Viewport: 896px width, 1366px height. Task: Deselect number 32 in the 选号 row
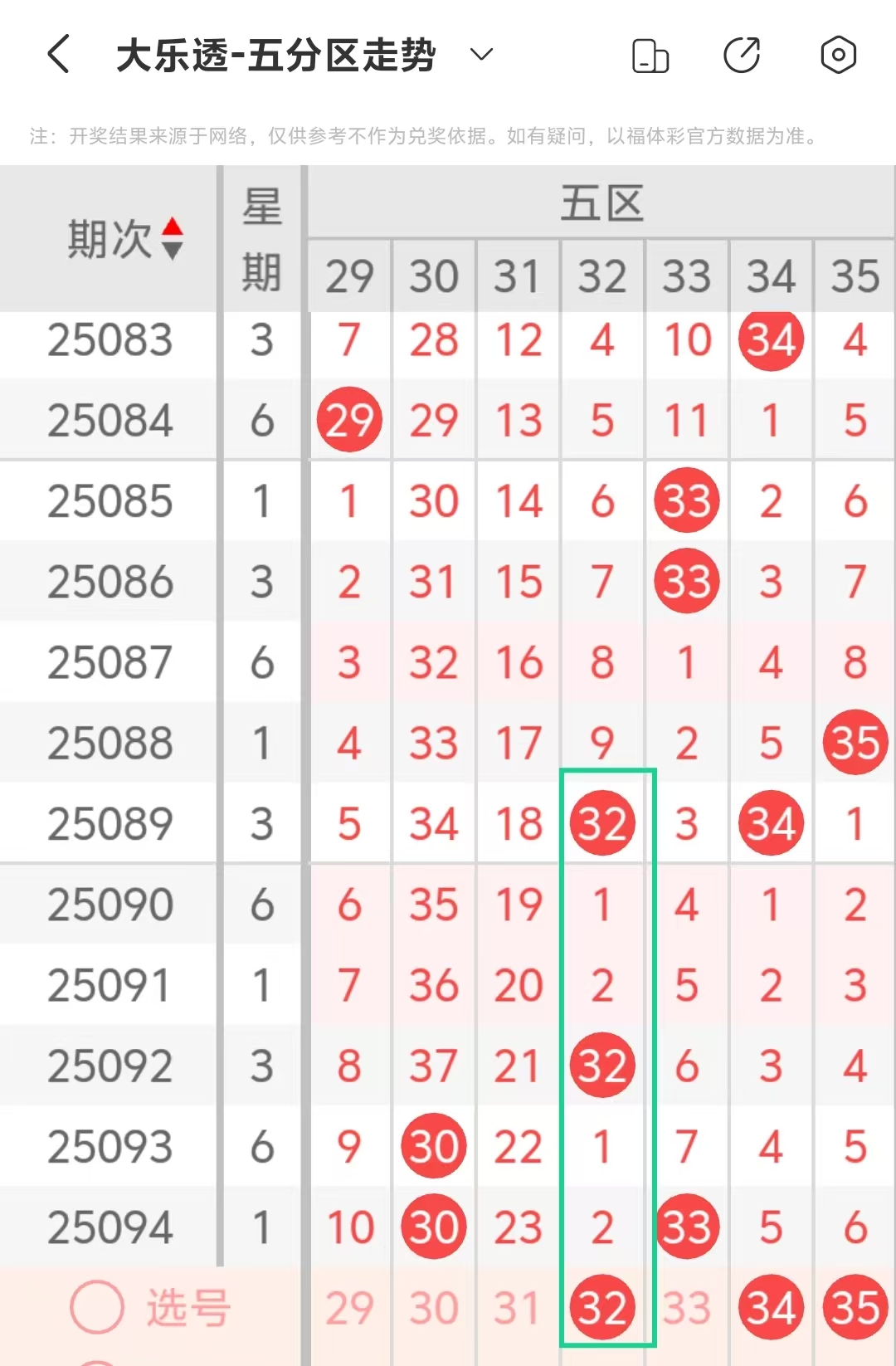tap(602, 1308)
